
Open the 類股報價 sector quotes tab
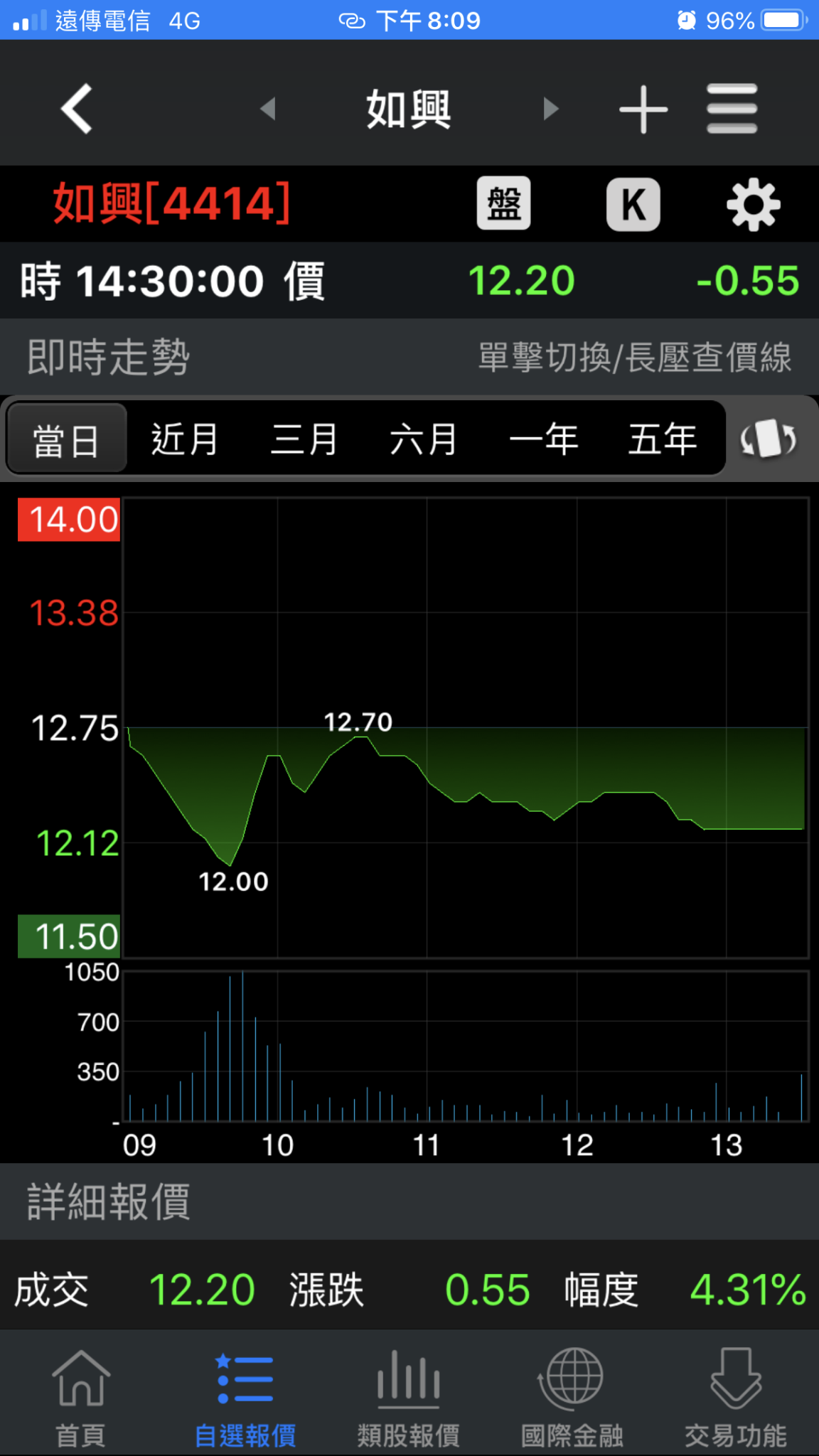pos(409,1398)
